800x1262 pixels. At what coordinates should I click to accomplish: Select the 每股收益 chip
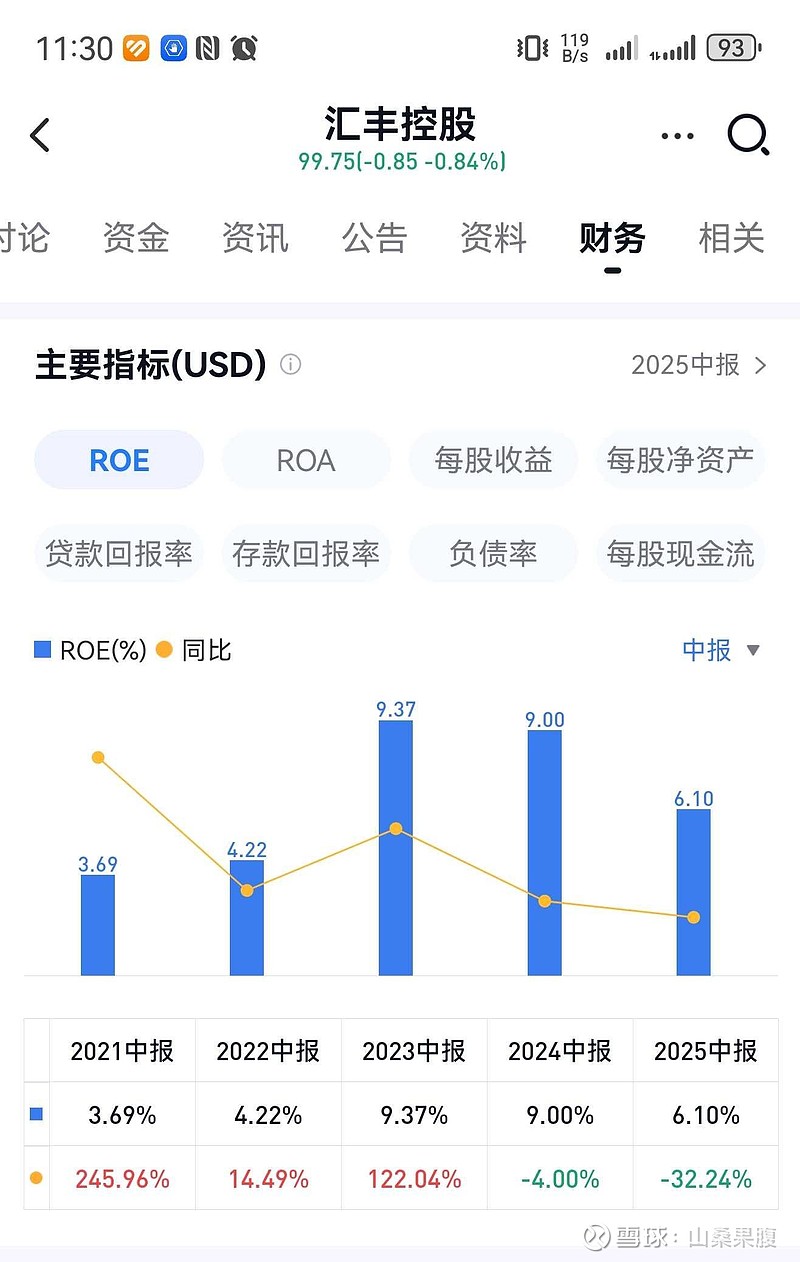click(x=493, y=460)
